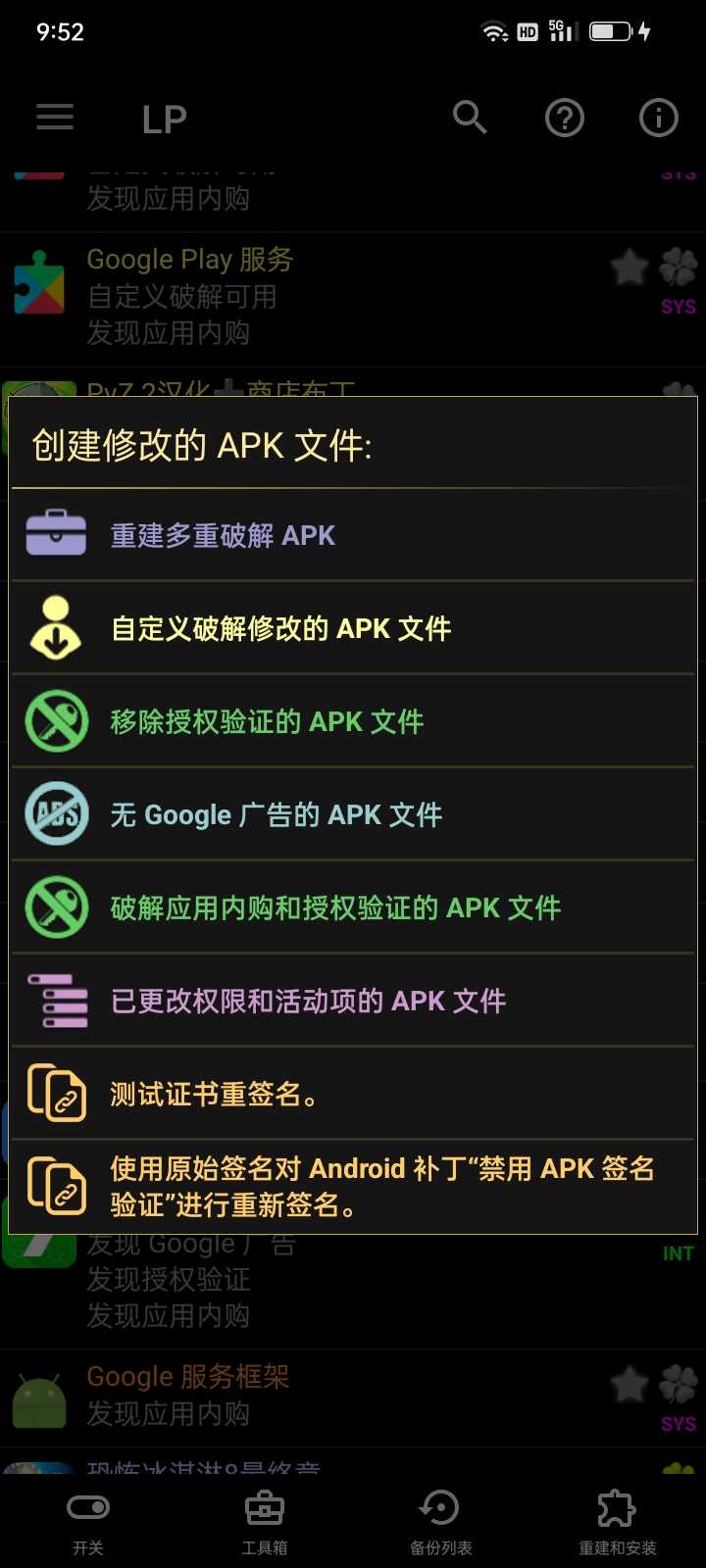Open the hamburger drawer menu
This screenshot has height=1568, width=706.
click(x=55, y=118)
